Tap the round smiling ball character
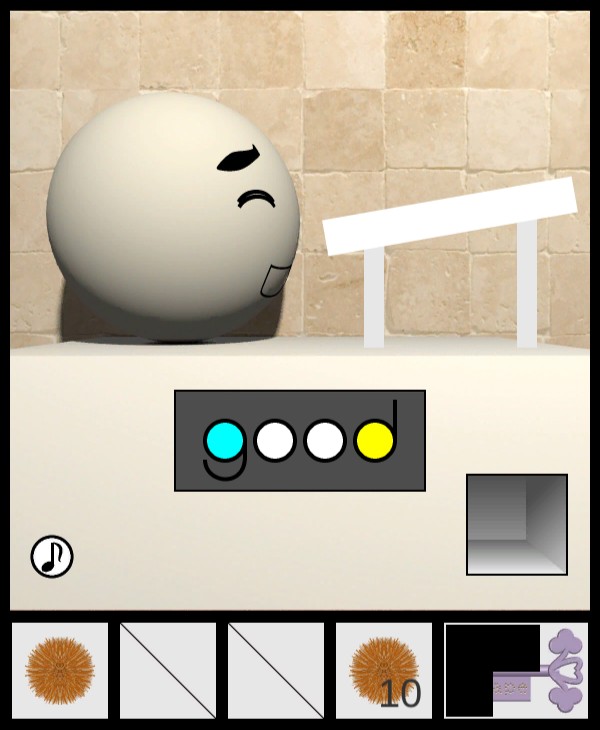The width and height of the screenshot is (600, 730). (x=172, y=217)
